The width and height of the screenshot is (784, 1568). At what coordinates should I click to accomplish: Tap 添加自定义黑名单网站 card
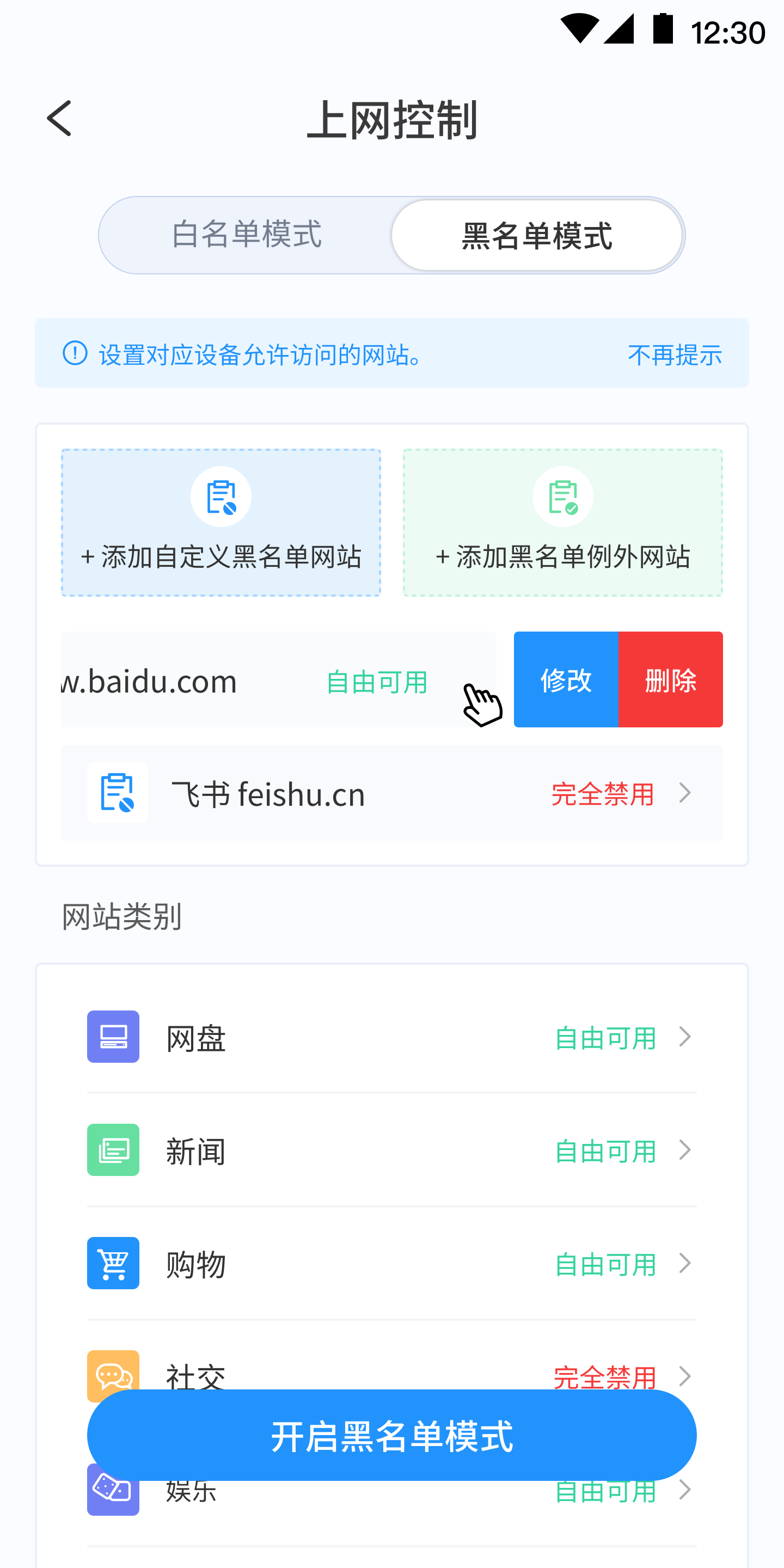click(x=221, y=522)
